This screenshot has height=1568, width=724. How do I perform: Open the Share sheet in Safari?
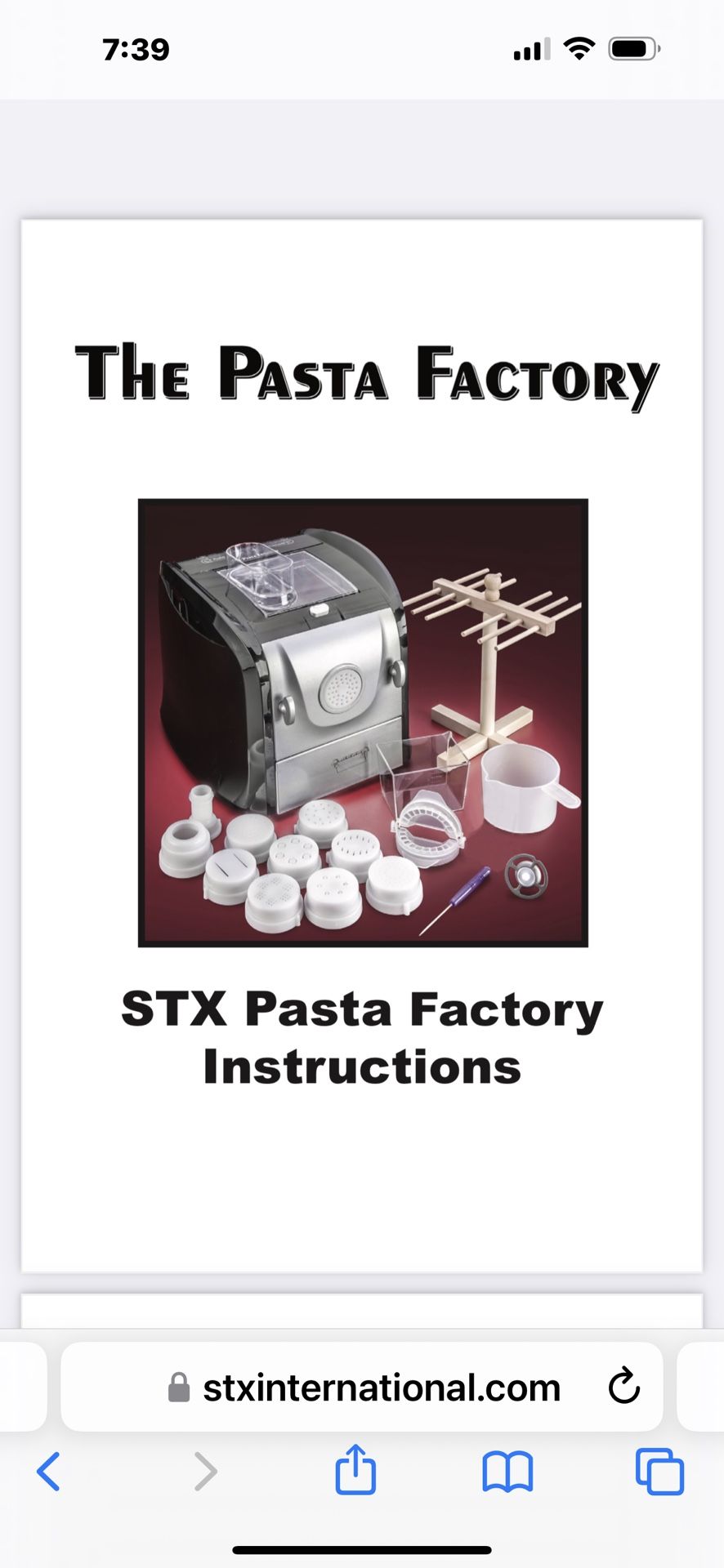pyautogui.click(x=355, y=1472)
